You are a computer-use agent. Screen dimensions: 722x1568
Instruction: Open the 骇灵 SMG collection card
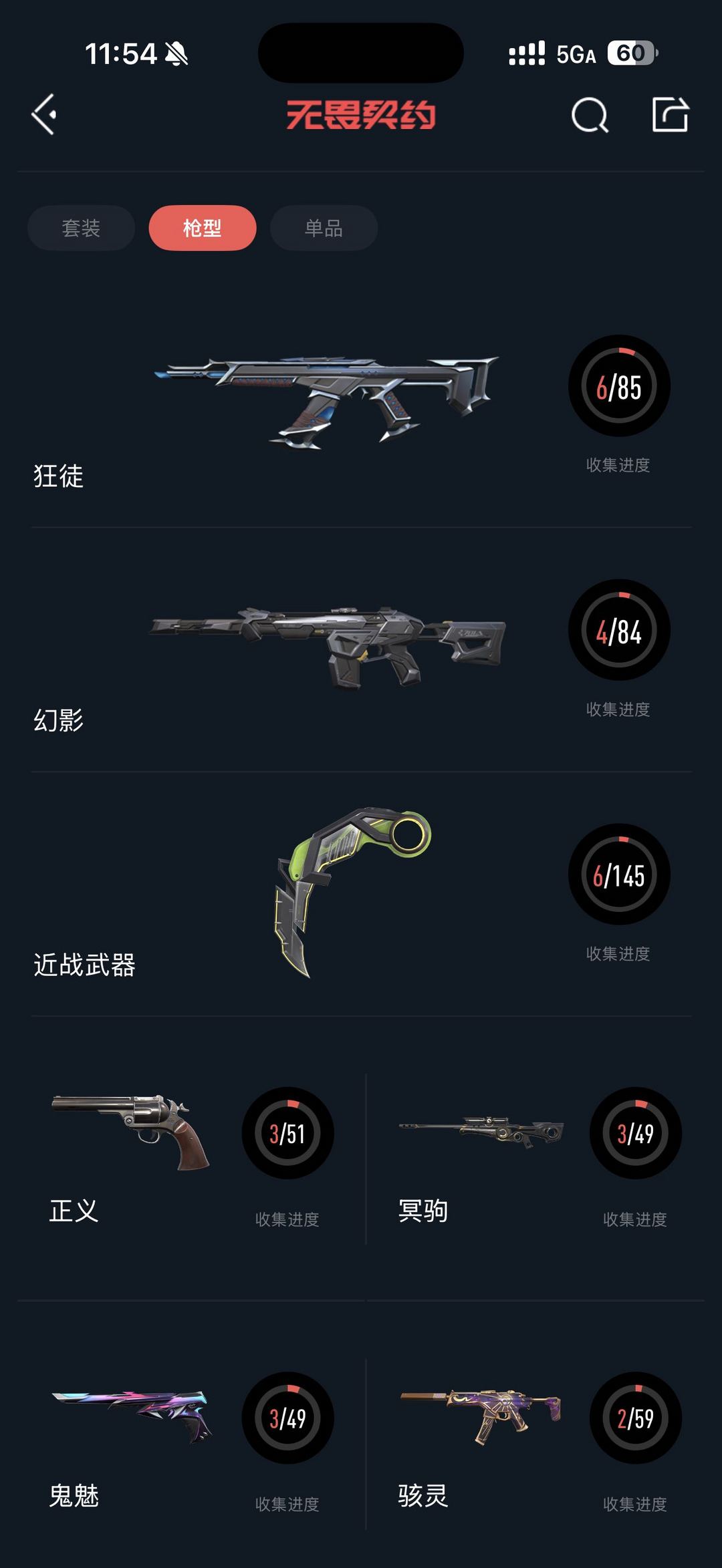pos(535,1443)
